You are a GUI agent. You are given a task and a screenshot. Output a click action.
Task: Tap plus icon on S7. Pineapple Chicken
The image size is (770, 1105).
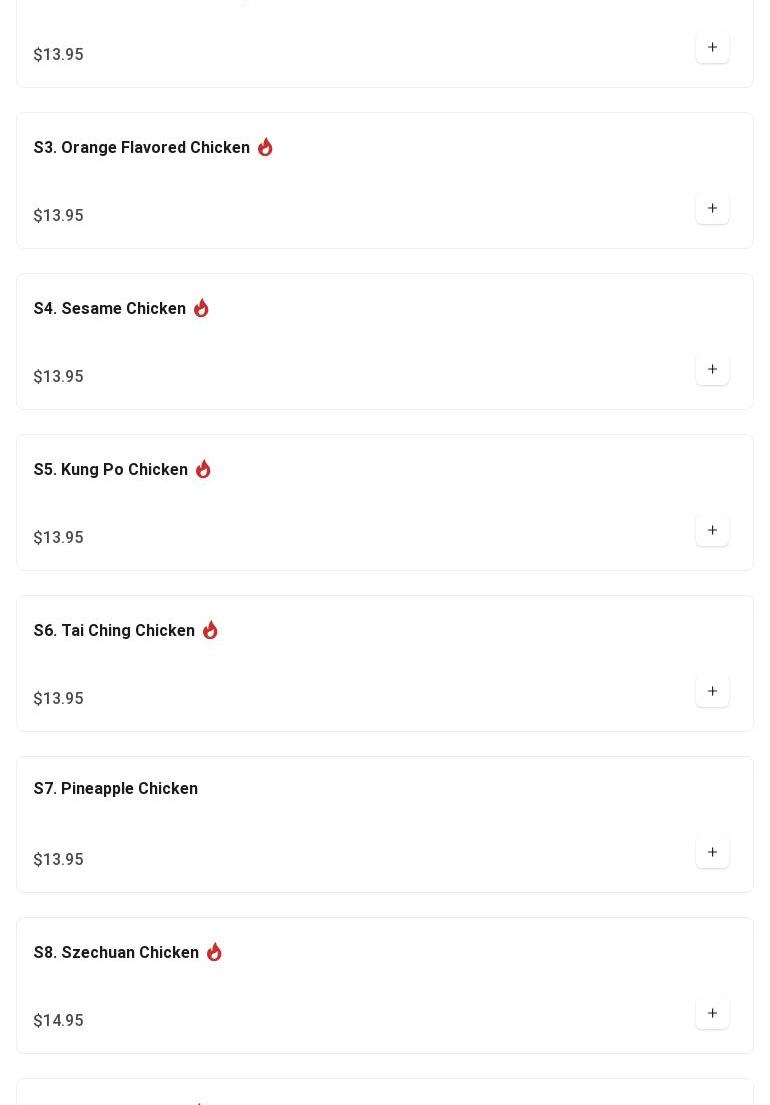[x=712, y=853]
